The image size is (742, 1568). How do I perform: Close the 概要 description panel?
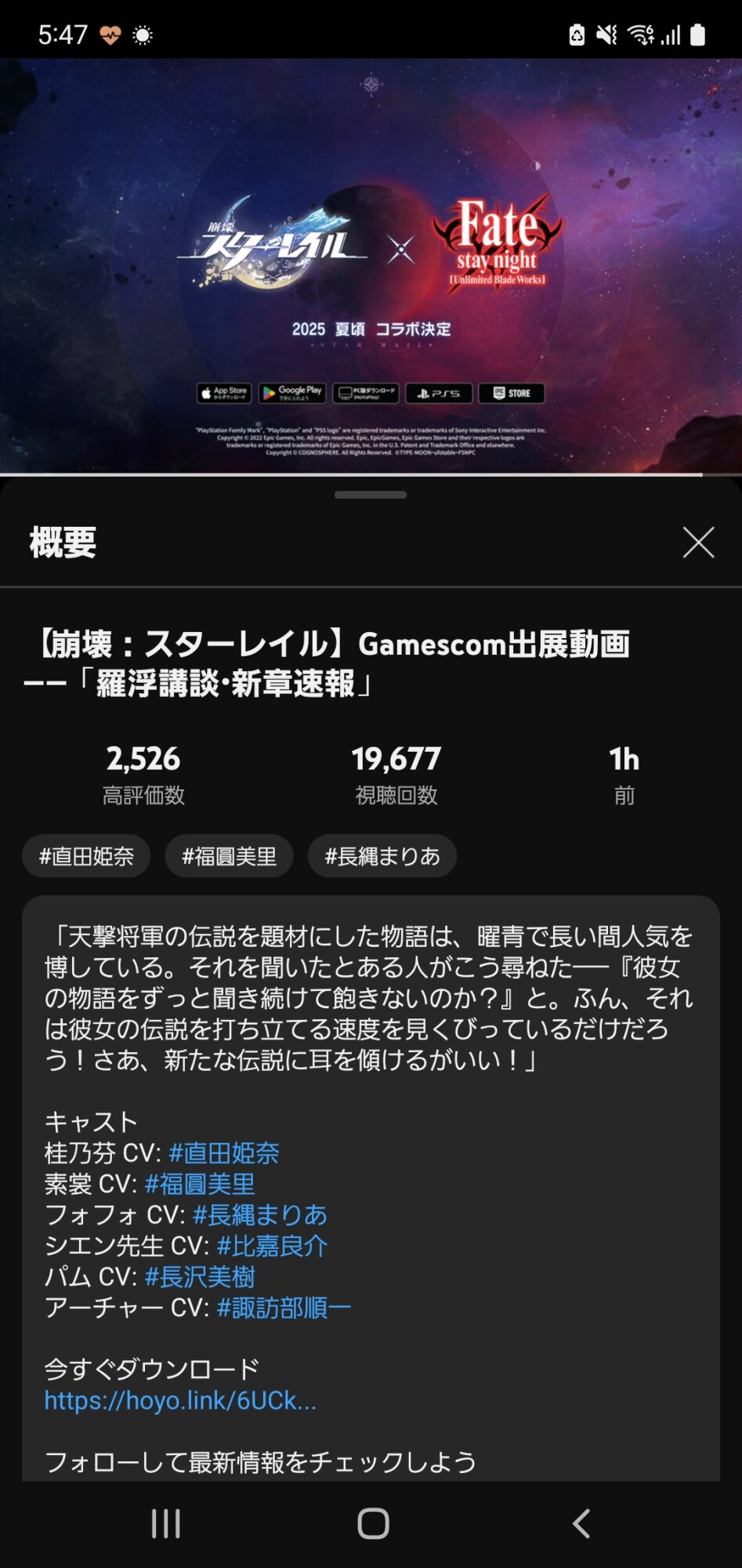pyautogui.click(x=697, y=543)
